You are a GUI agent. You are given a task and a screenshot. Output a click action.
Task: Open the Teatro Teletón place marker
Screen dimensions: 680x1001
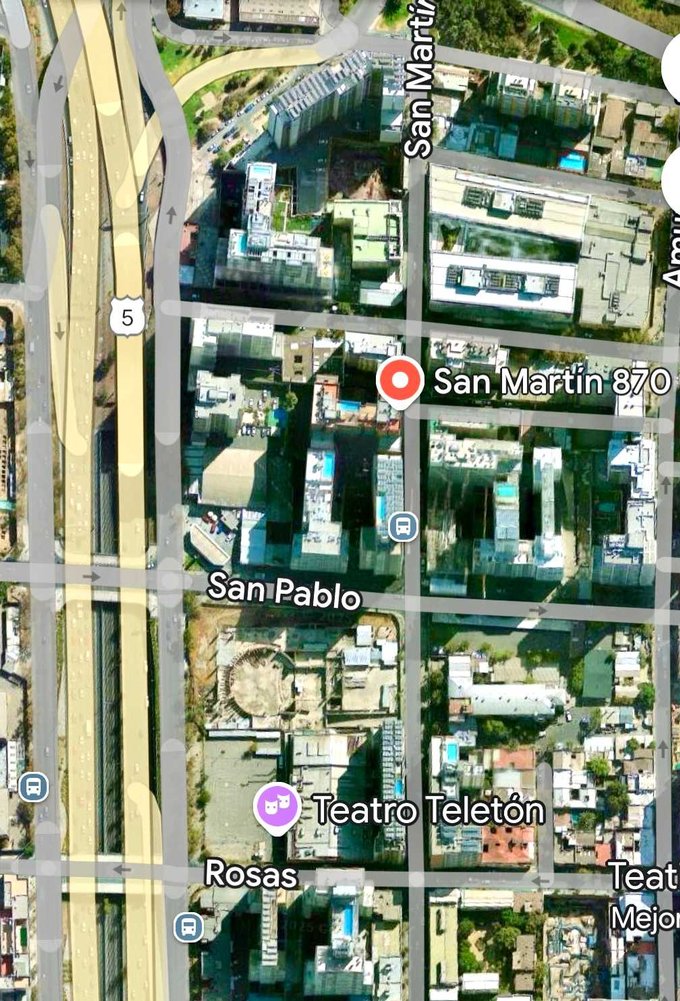[x=278, y=807]
